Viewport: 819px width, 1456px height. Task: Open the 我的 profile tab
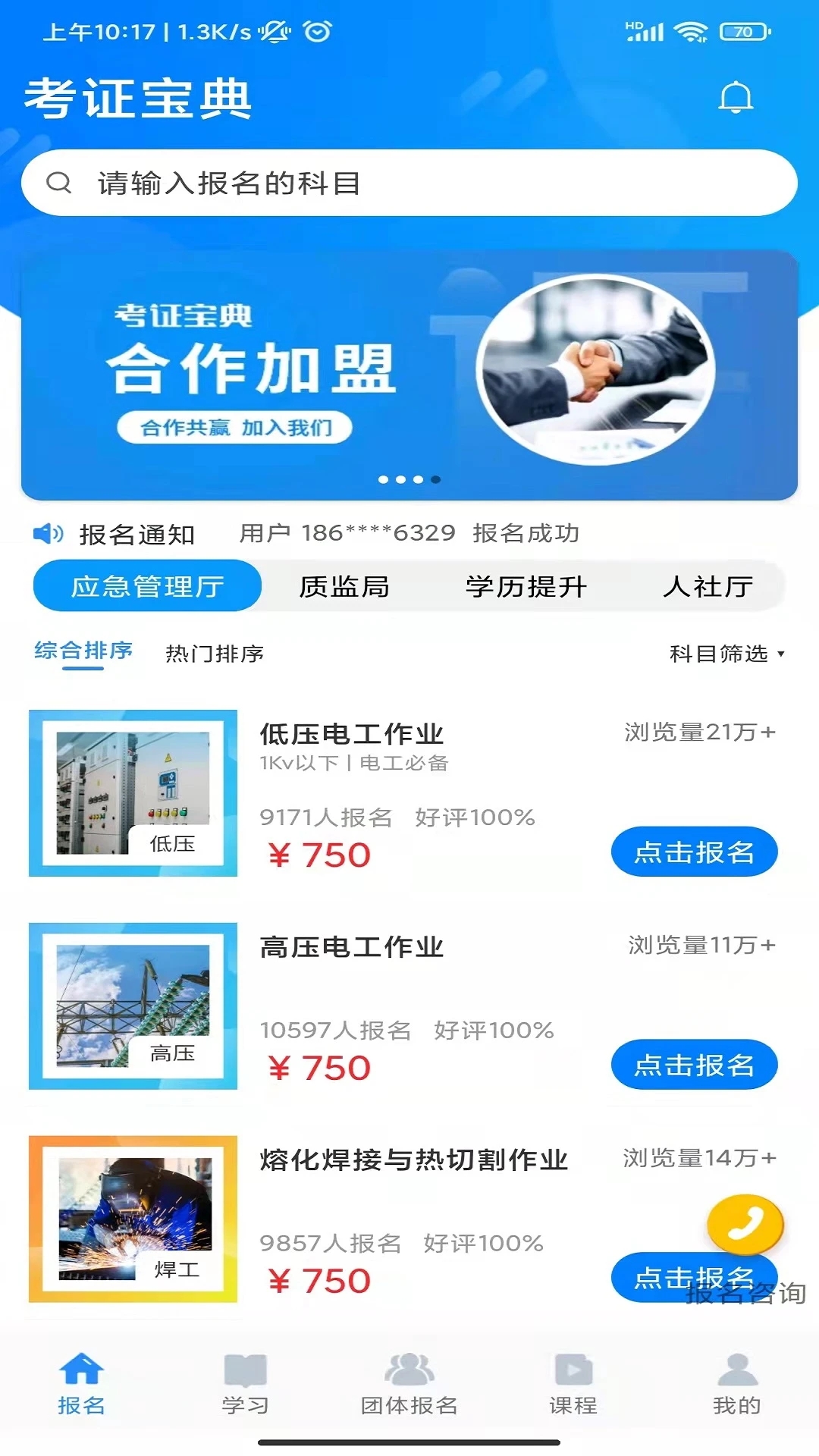(x=736, y=1384)
